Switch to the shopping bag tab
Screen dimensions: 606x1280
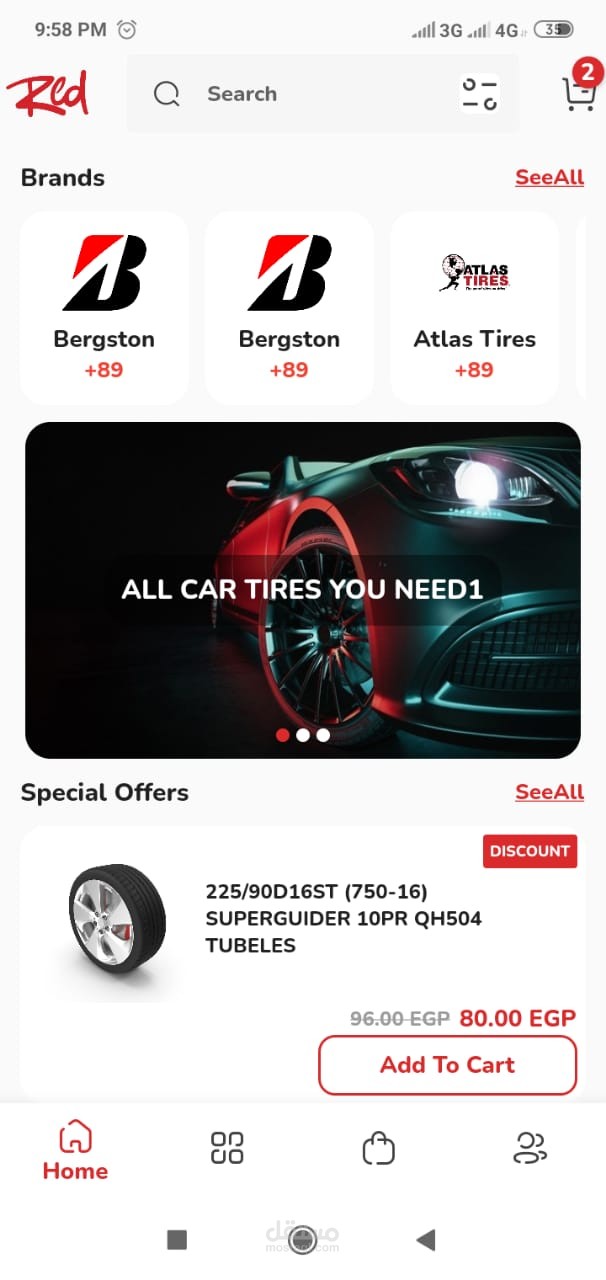click(x=378, y=1147)
